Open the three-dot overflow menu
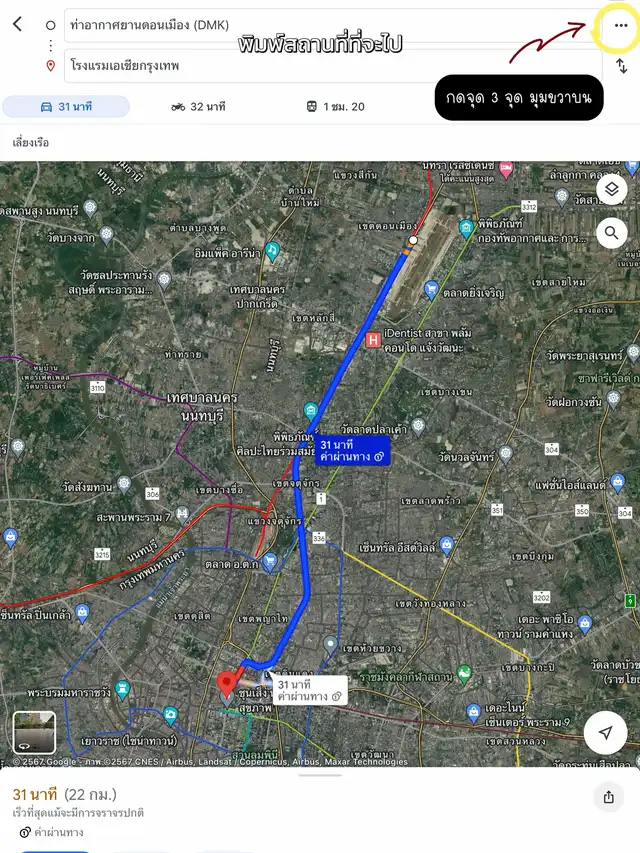 click(621, 26)
